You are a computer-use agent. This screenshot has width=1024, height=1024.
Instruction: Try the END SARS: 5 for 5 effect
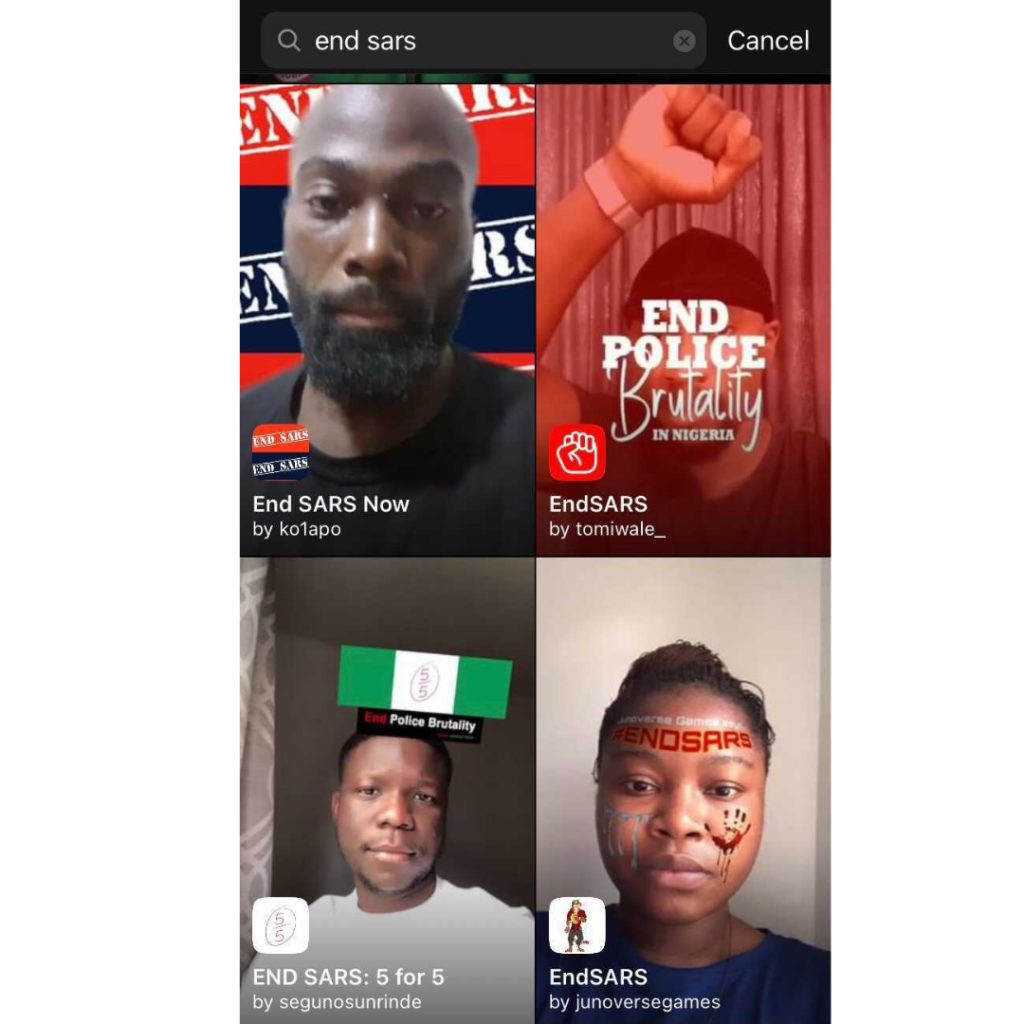[x=387, y=790]
